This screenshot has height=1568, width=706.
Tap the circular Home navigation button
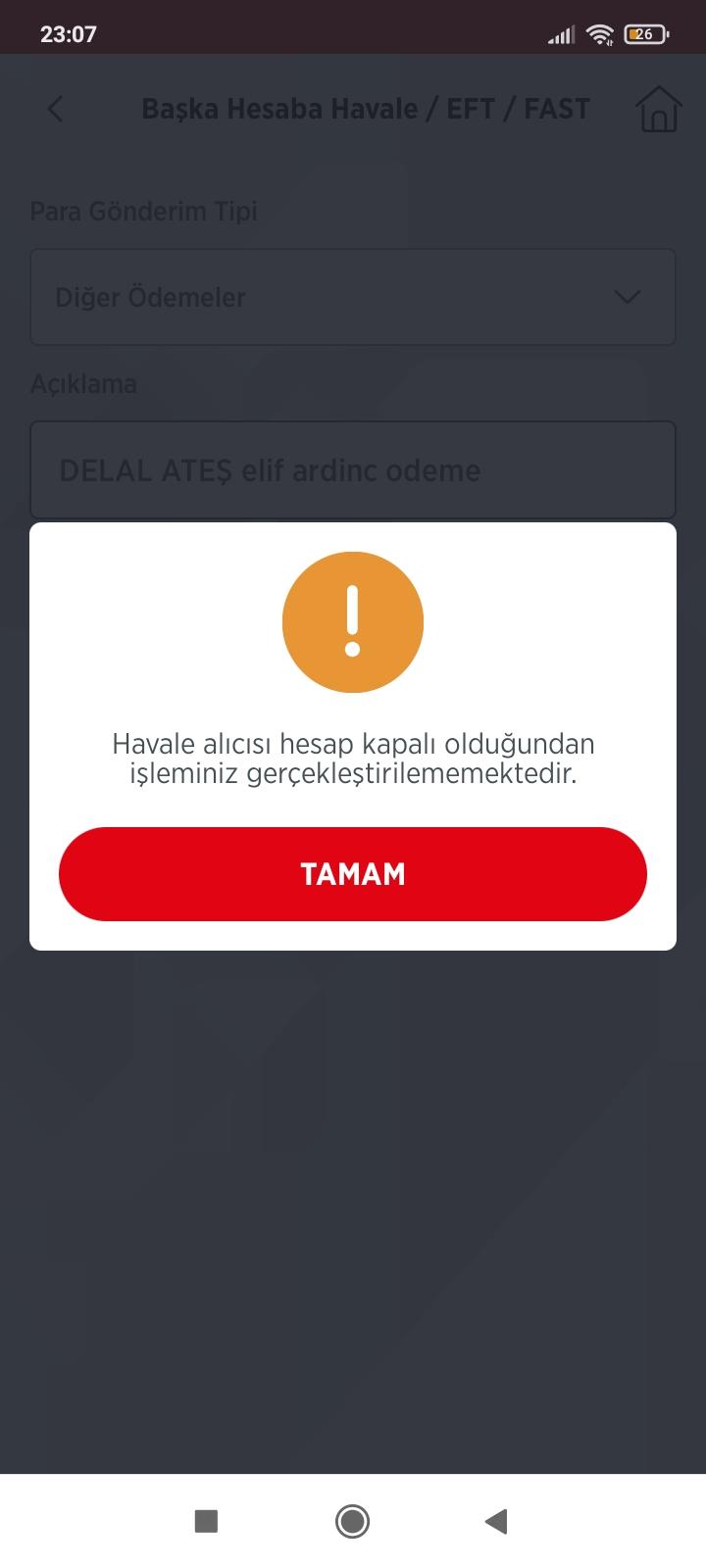[x=352, y=1521]
